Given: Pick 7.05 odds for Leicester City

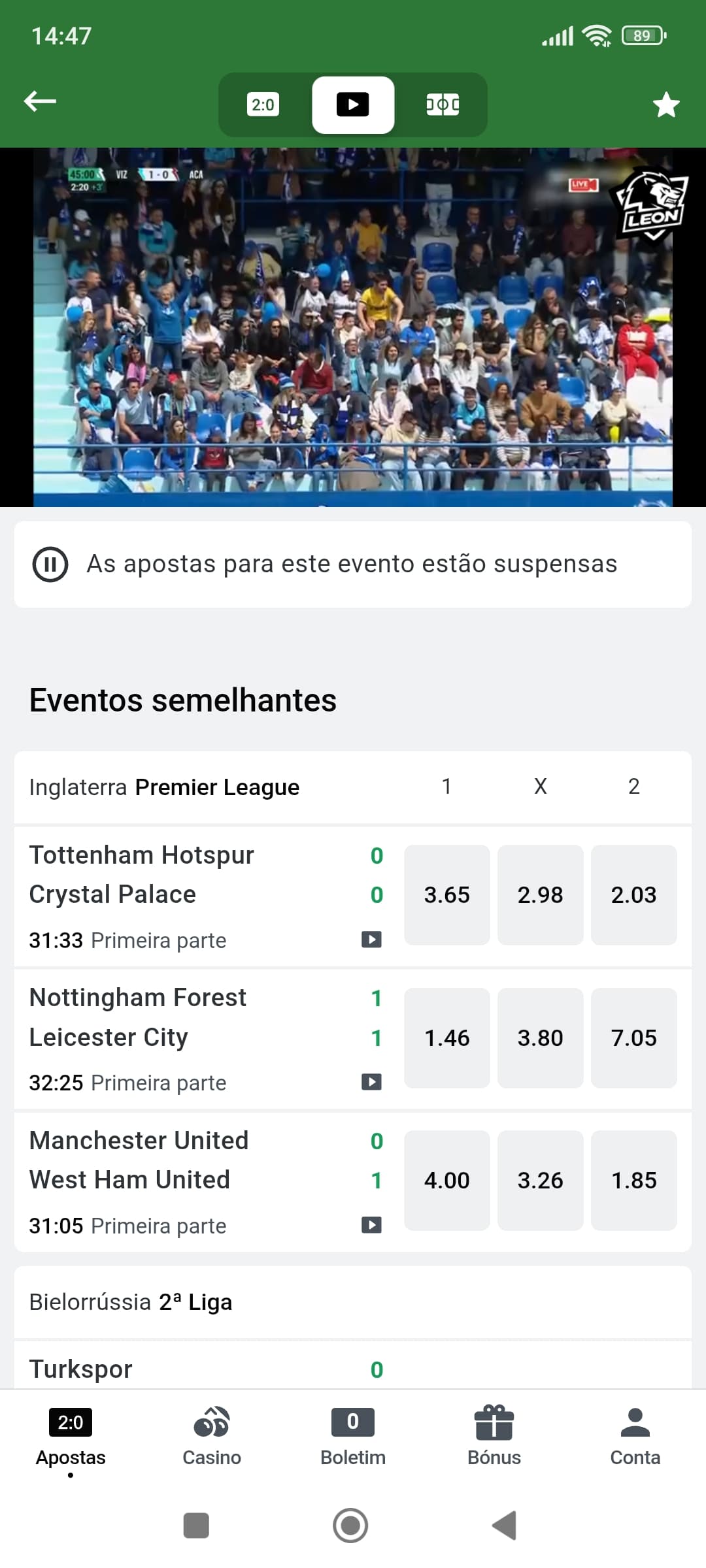Looking at the screenshot, I should 634,1037.
